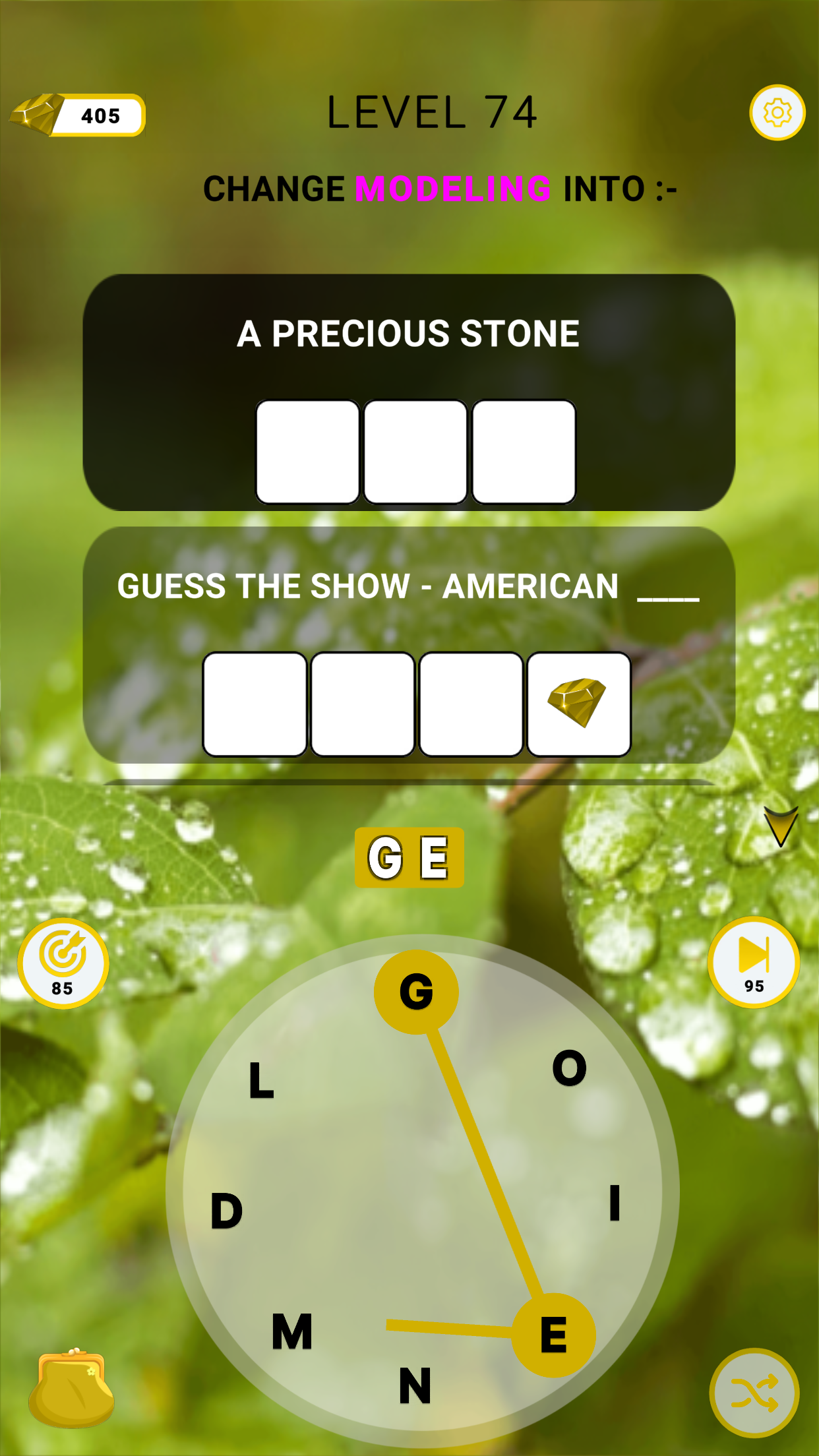Select letter I on the wheel

[614, 1203]
